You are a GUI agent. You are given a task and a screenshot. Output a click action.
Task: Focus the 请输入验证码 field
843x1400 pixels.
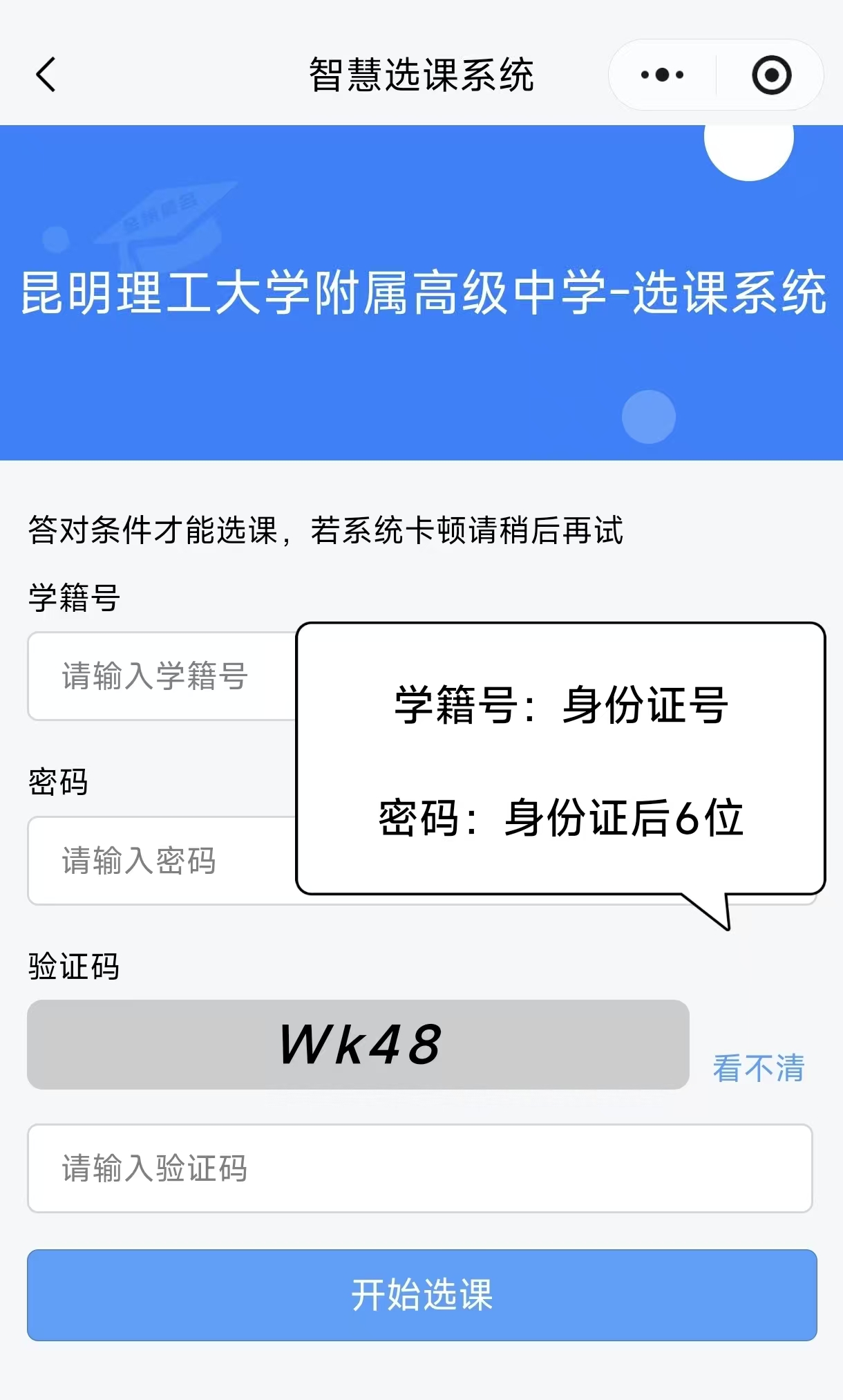pyautogui.click(x=419, y=1168)
